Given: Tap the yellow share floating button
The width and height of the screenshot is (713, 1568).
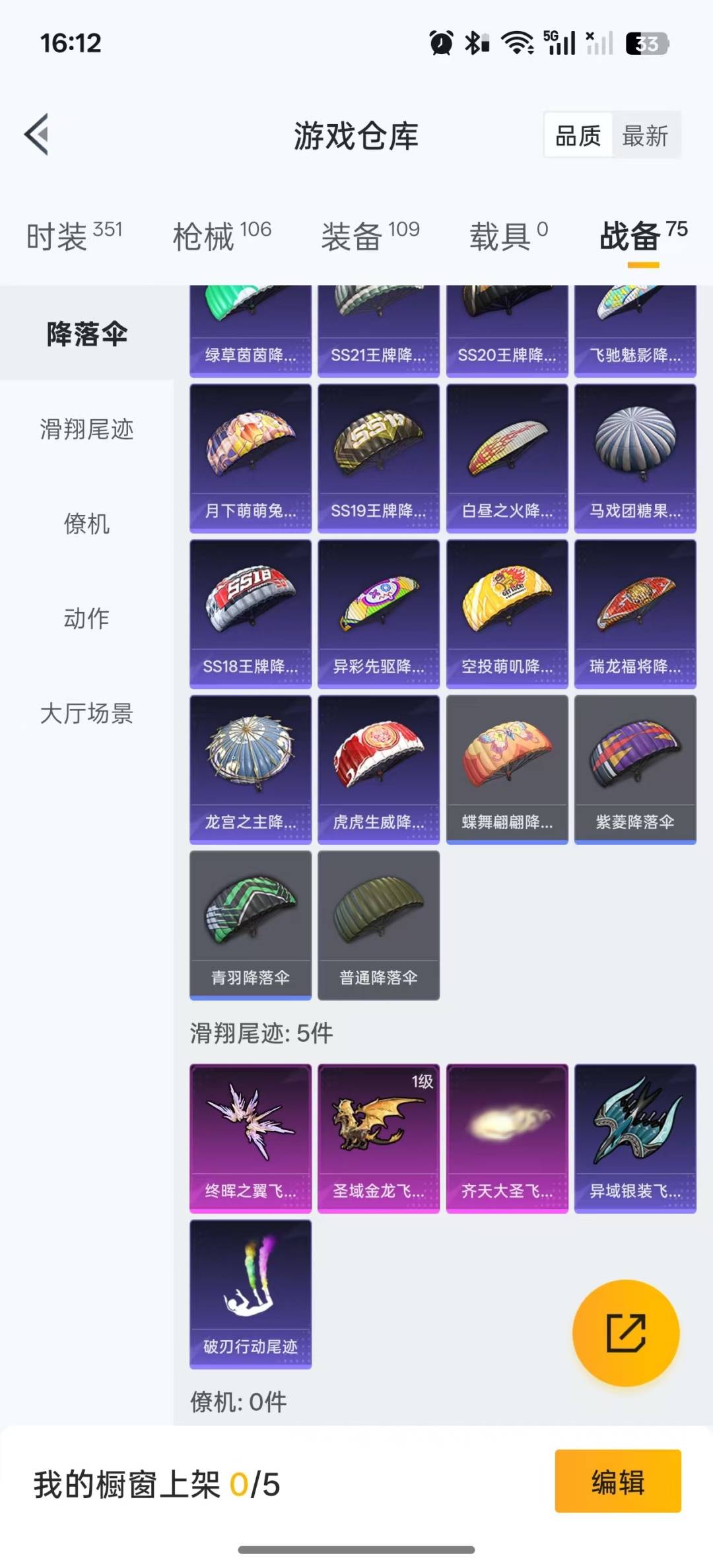Looking at the screenshot, I should (x=626, y=1333).
